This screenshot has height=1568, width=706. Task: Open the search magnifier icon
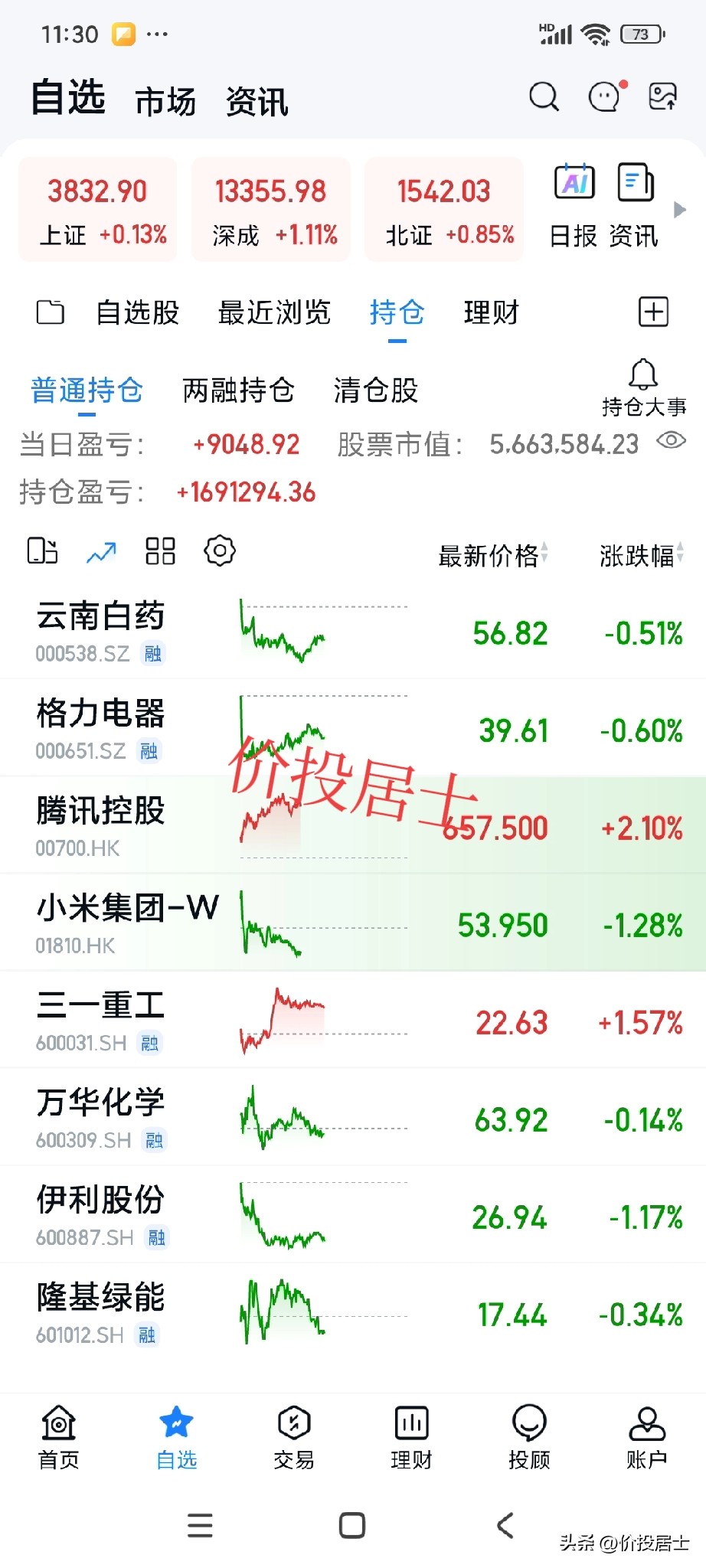(x=544, y=97)
